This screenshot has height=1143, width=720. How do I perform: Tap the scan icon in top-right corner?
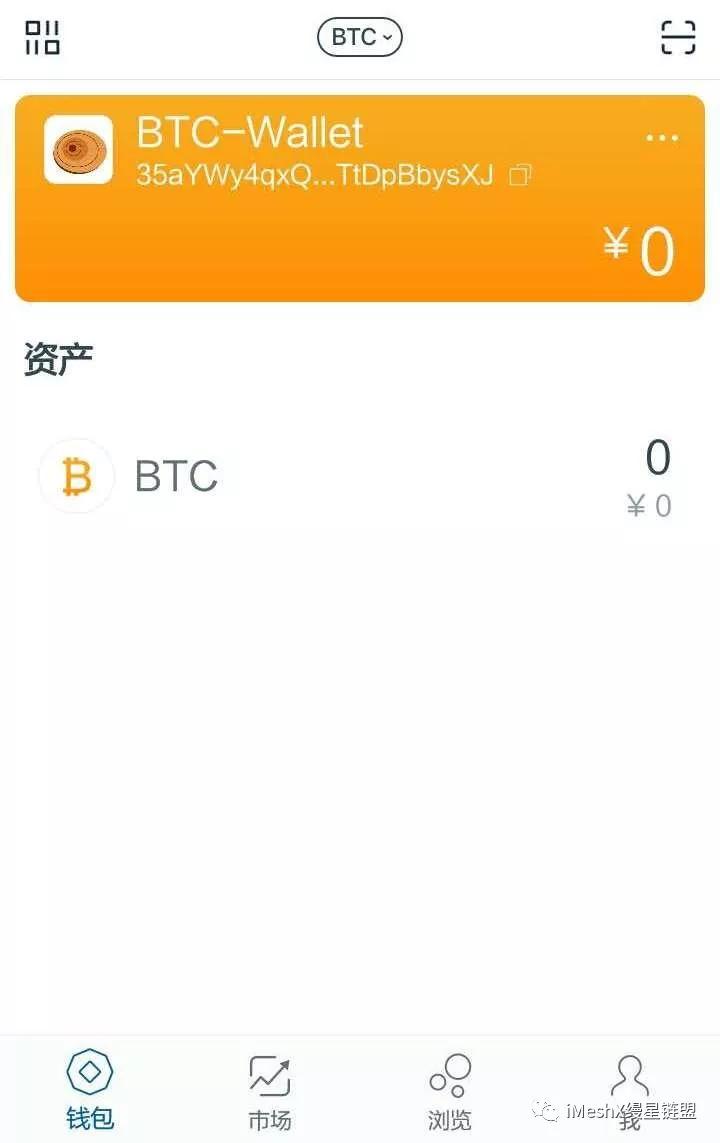click(x=678, y=37)
